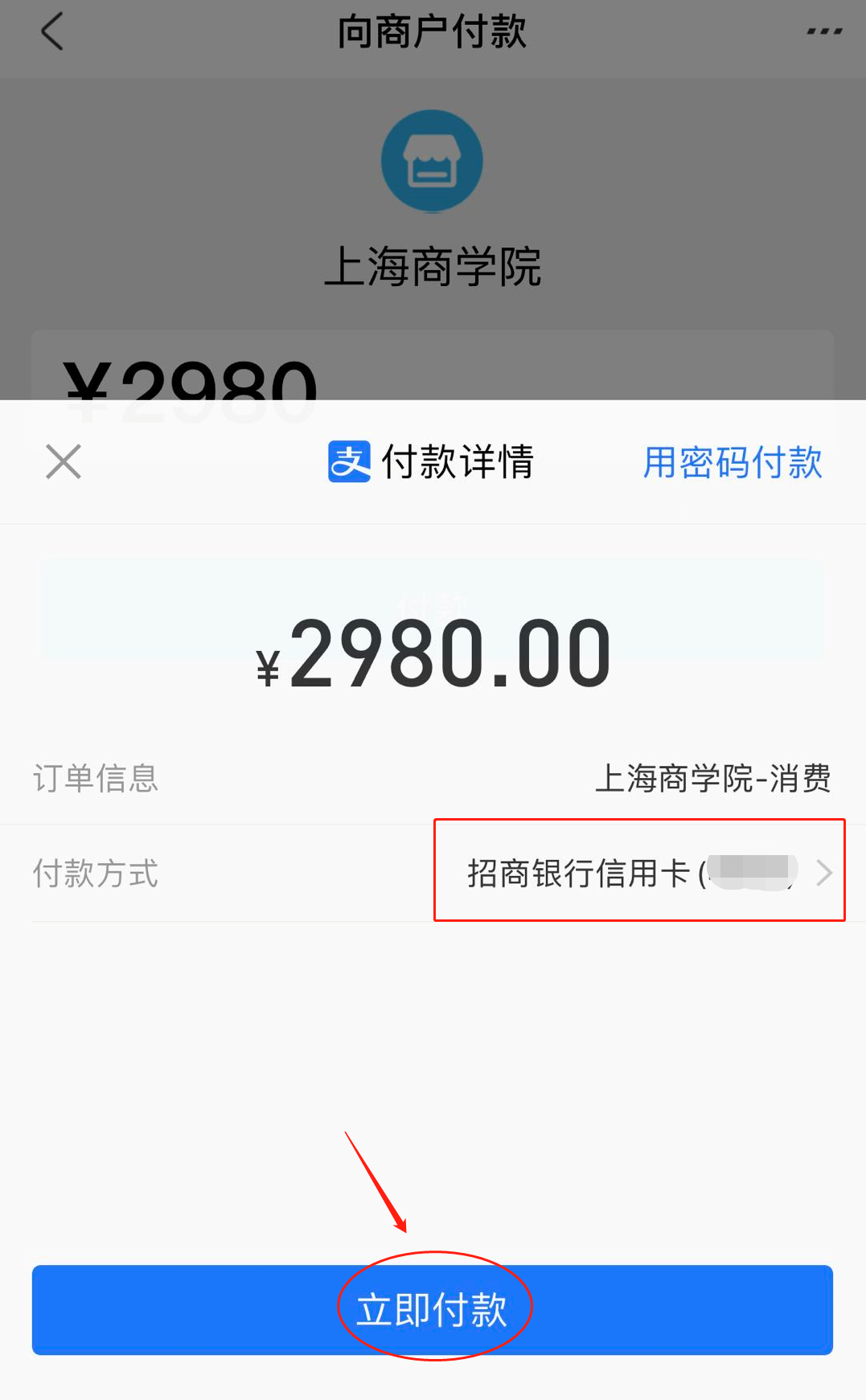Choose to pay with password
866x1400 pixels.
click(733, 463)
